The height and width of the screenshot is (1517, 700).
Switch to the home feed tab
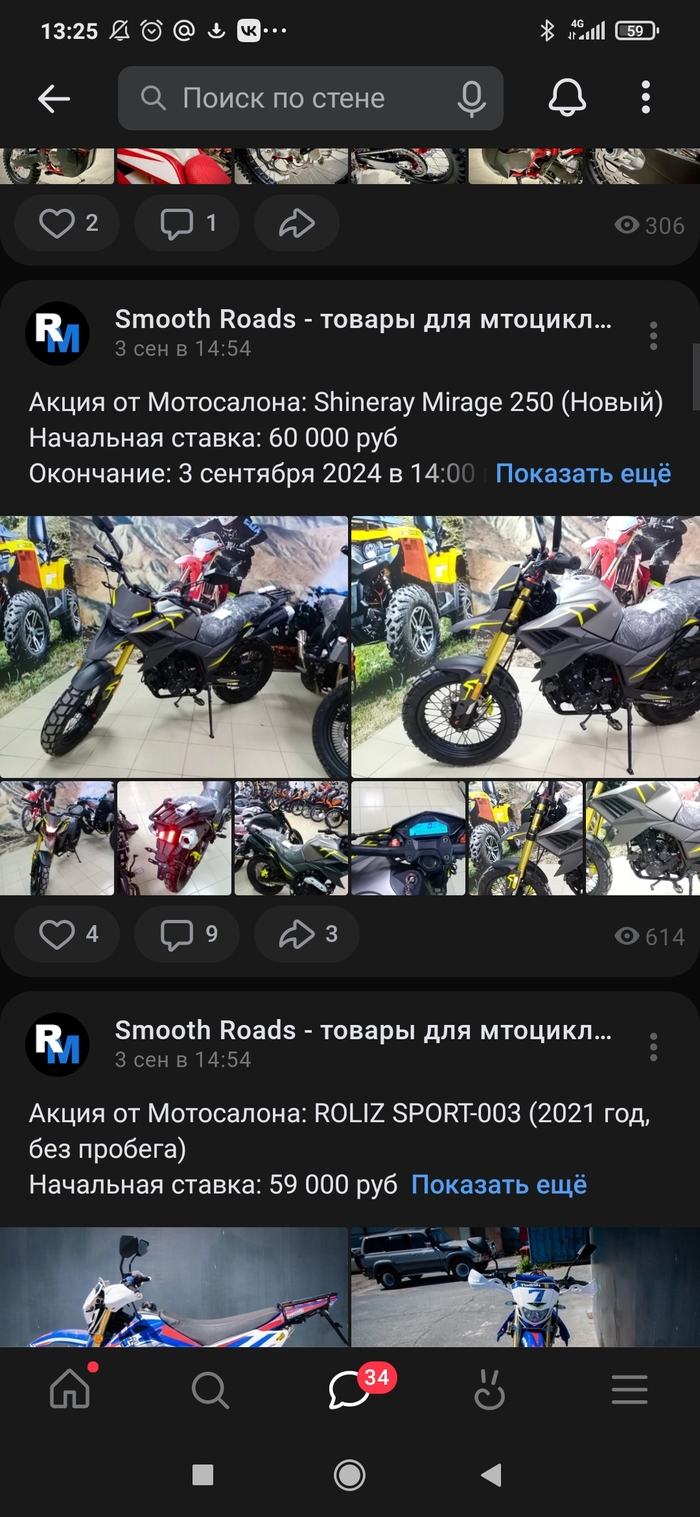[70, 1389]
